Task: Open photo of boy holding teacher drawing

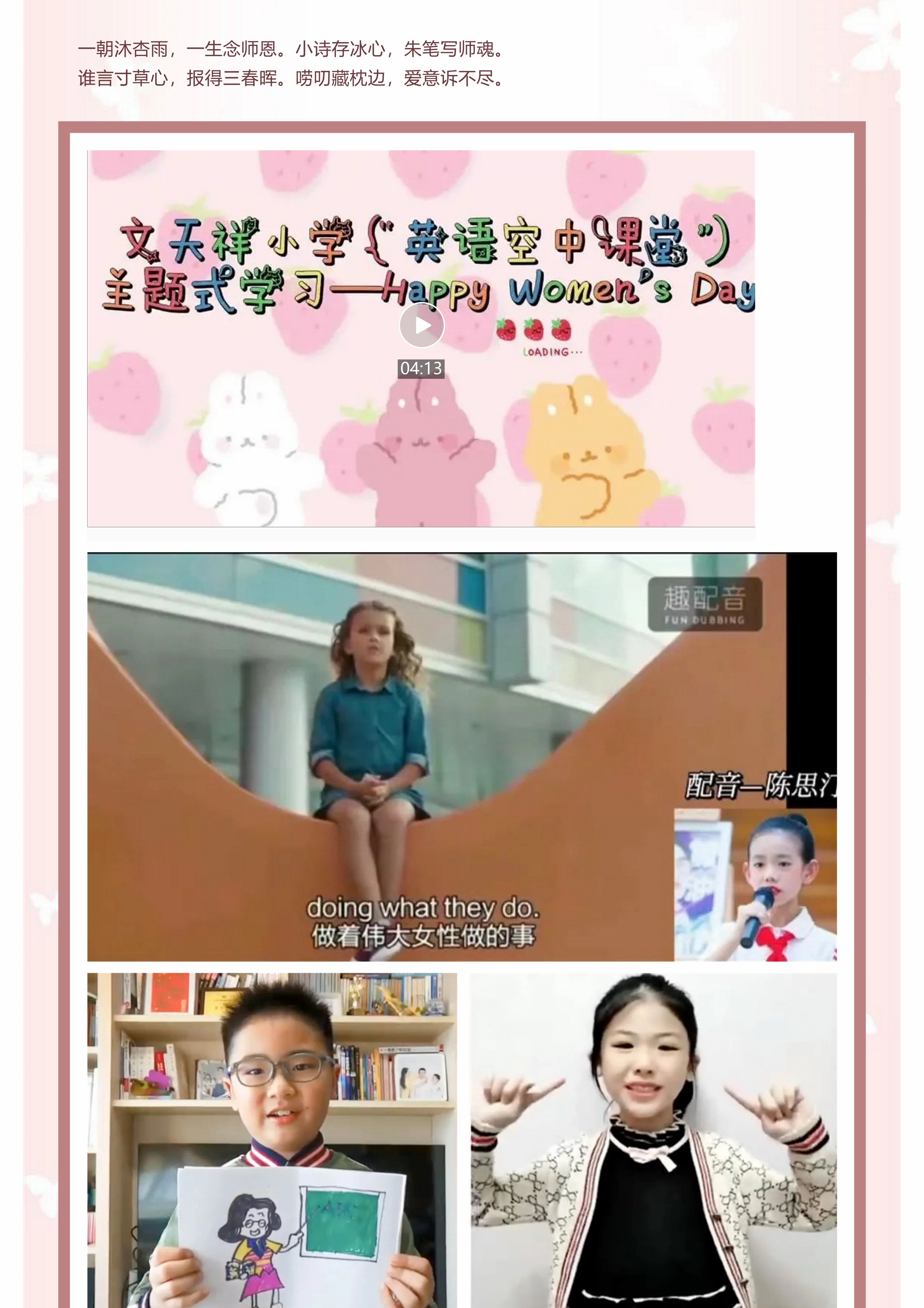Action: (x=272, y=1139)
